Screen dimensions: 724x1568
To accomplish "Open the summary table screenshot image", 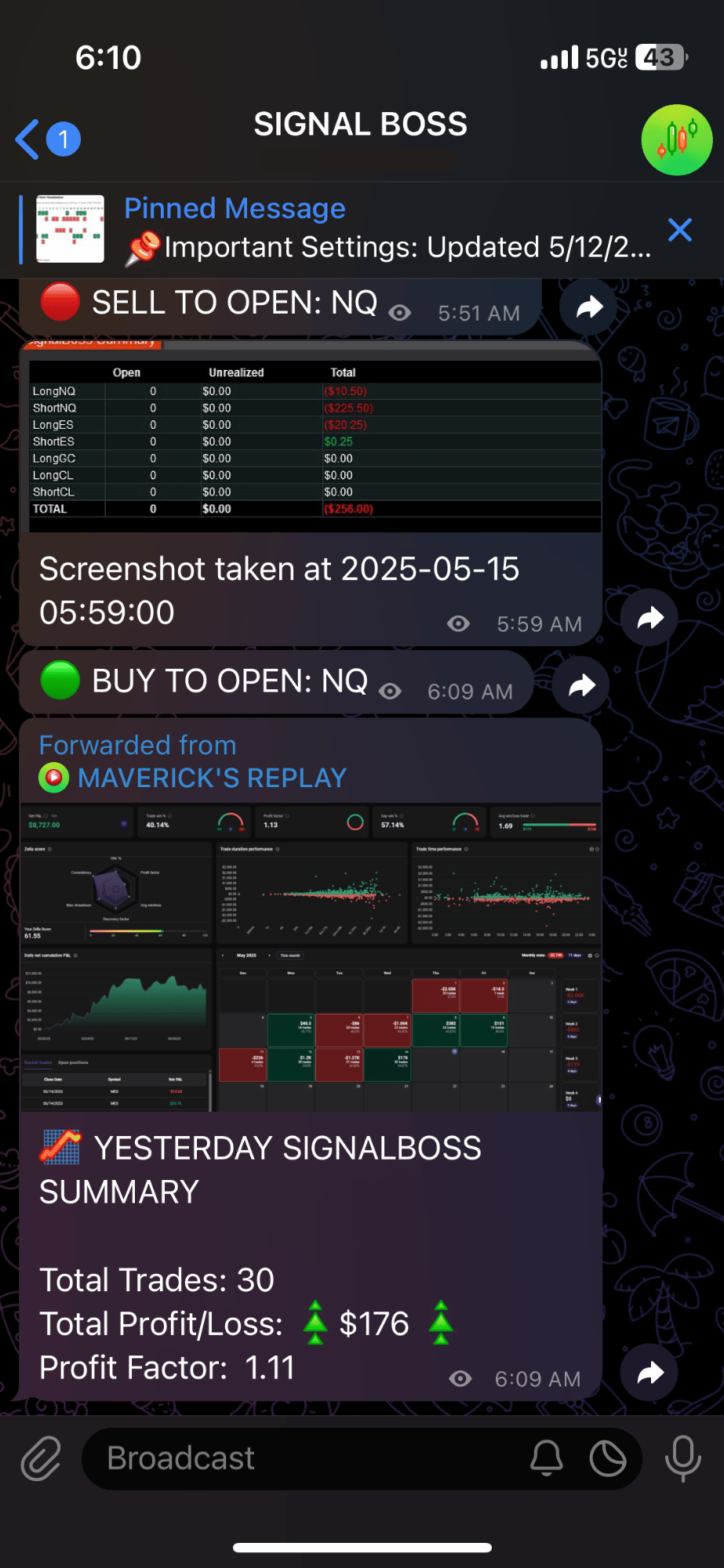I will click(311, 439).
